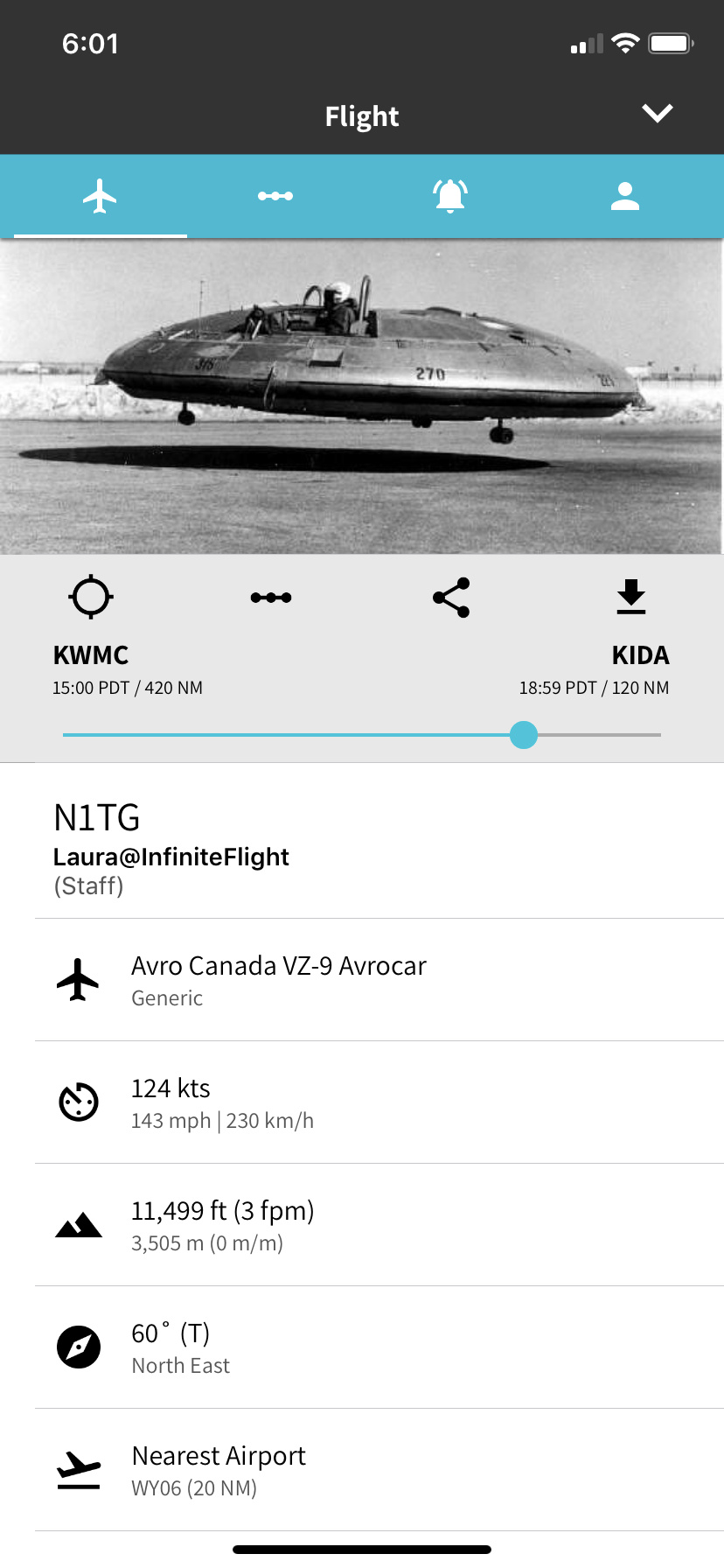
Task: Download the flight data
Action: [x=630, y=598]
